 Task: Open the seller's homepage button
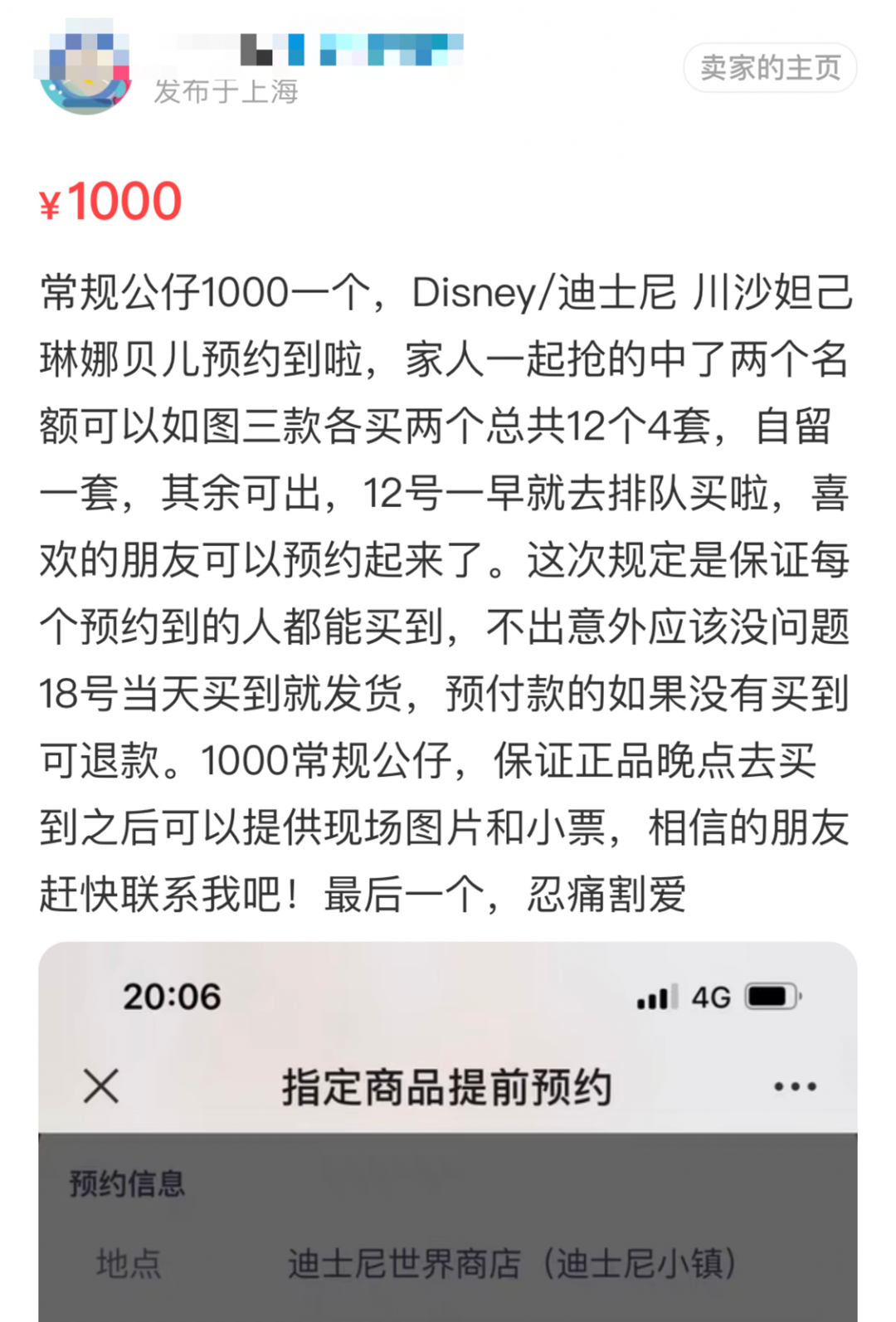coord(769,68)
